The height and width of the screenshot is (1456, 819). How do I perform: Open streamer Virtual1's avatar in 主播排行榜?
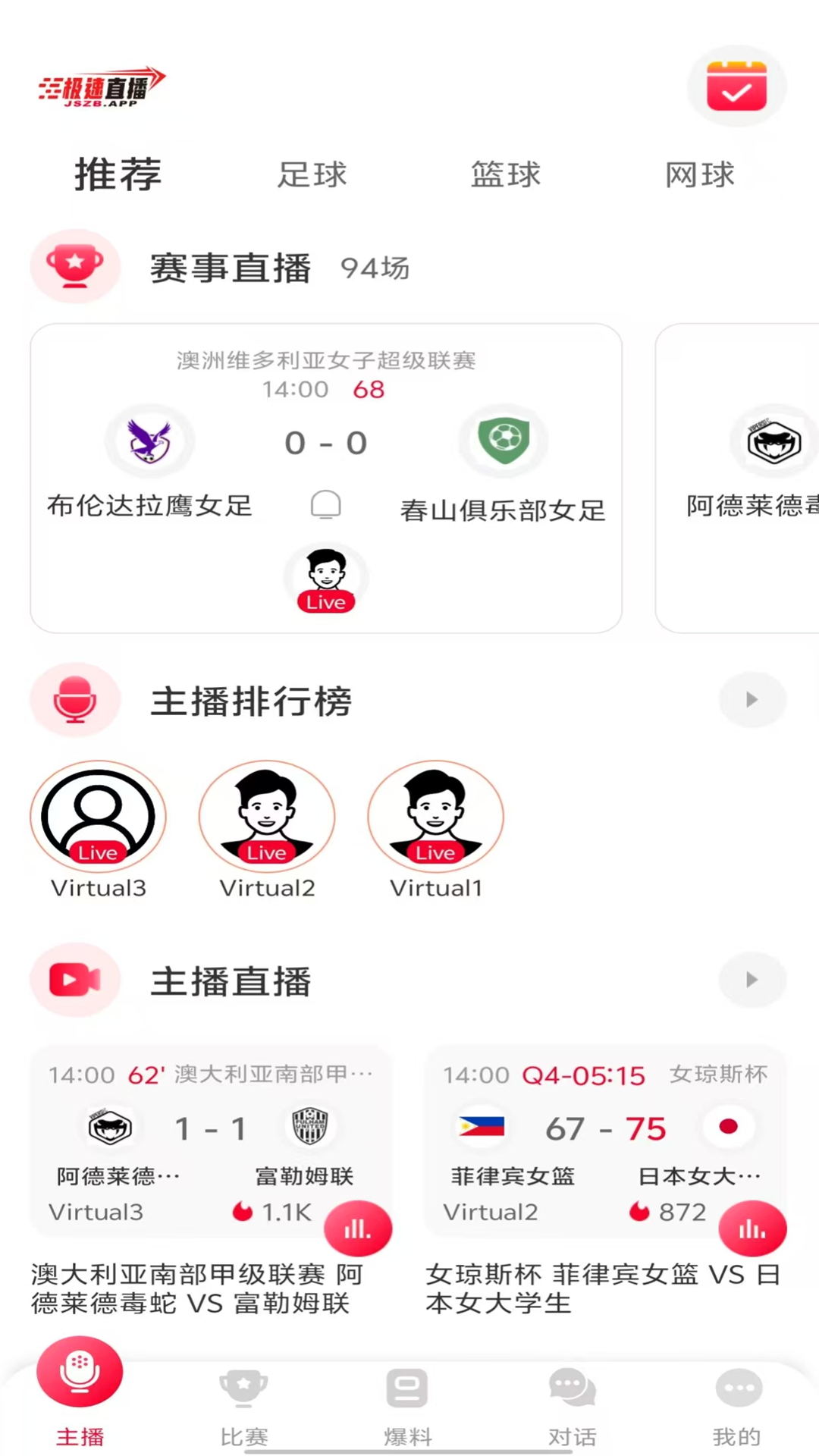point(435,817)
